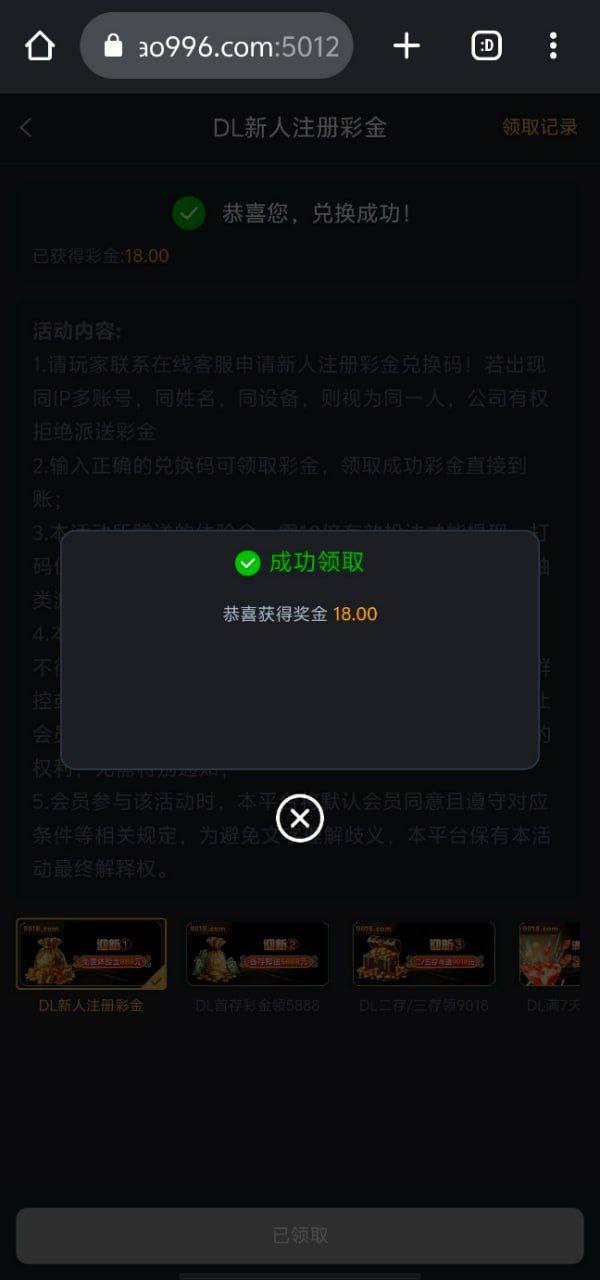Open 领取记录 claim history
The image size is (600, 1280).
[539, 127]
